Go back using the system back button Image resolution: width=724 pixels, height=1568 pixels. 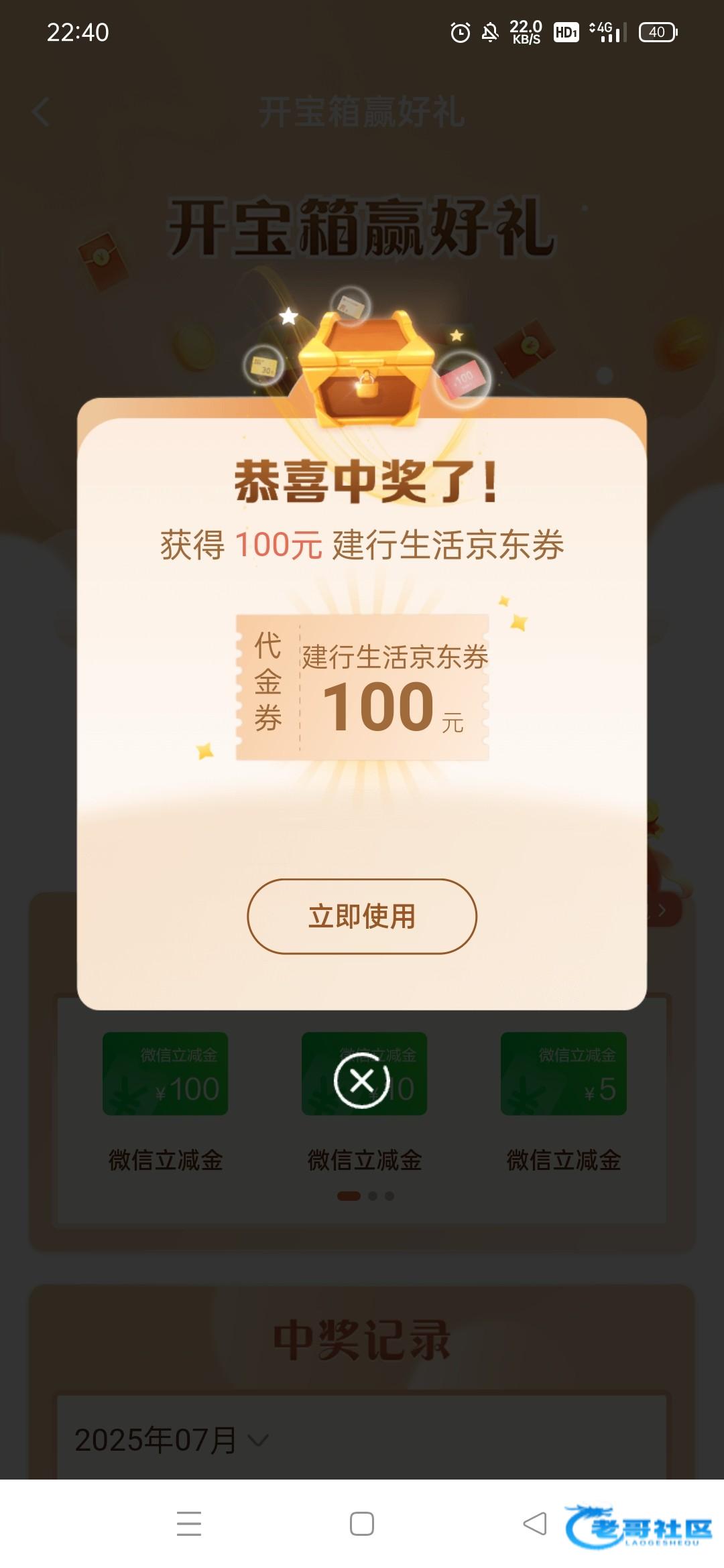point(535,1523)
